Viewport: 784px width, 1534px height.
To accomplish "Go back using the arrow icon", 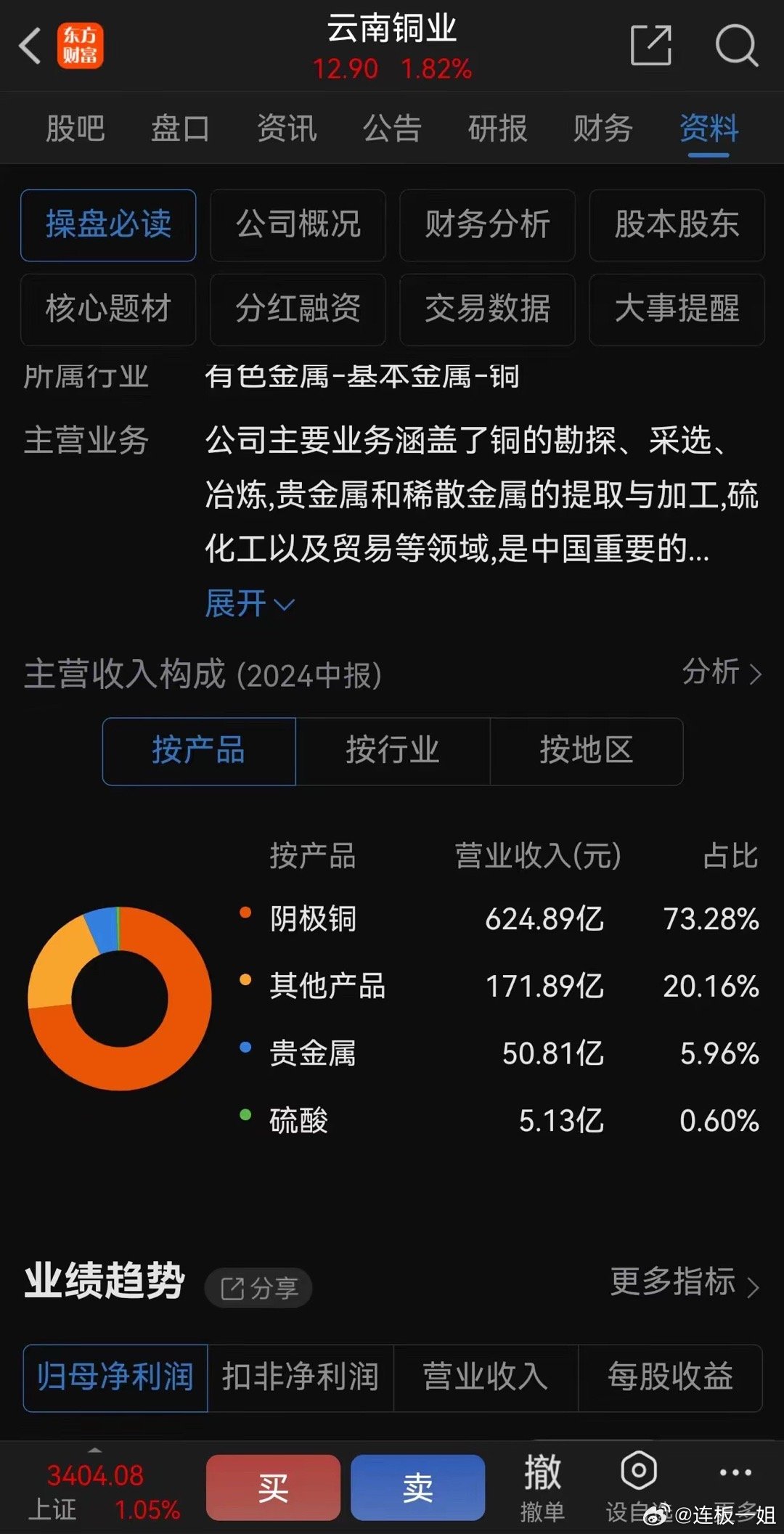I will coord(30,46).
